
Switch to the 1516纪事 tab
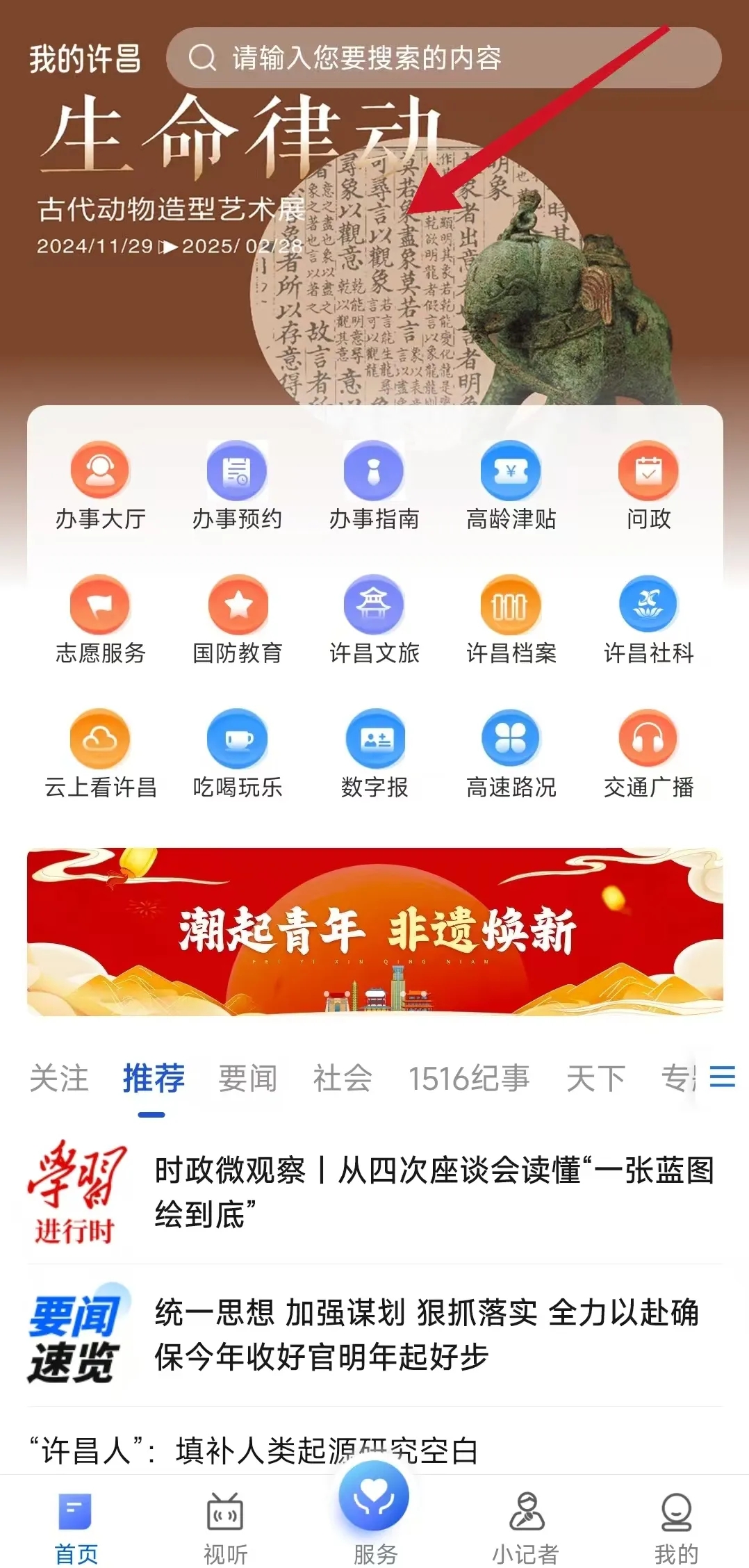468,1079
